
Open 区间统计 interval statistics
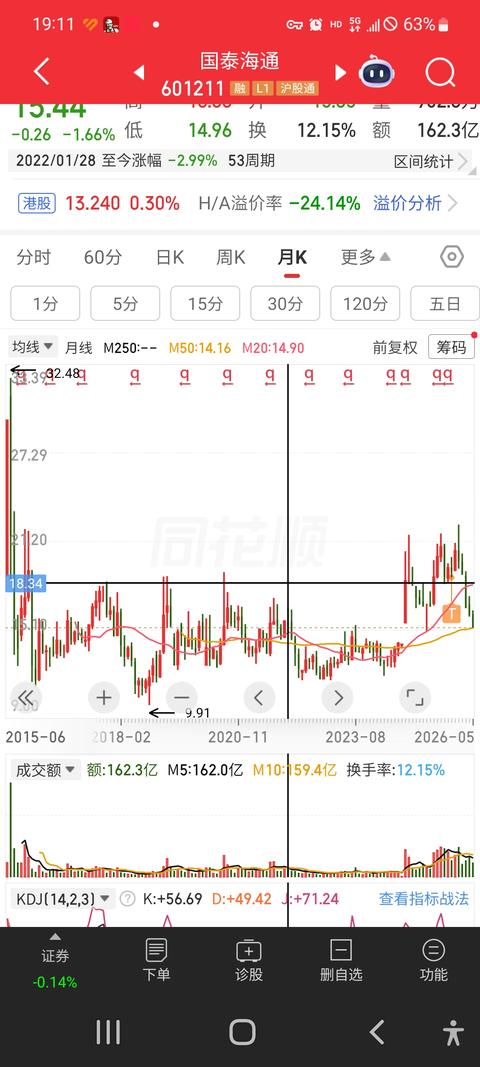430,161
